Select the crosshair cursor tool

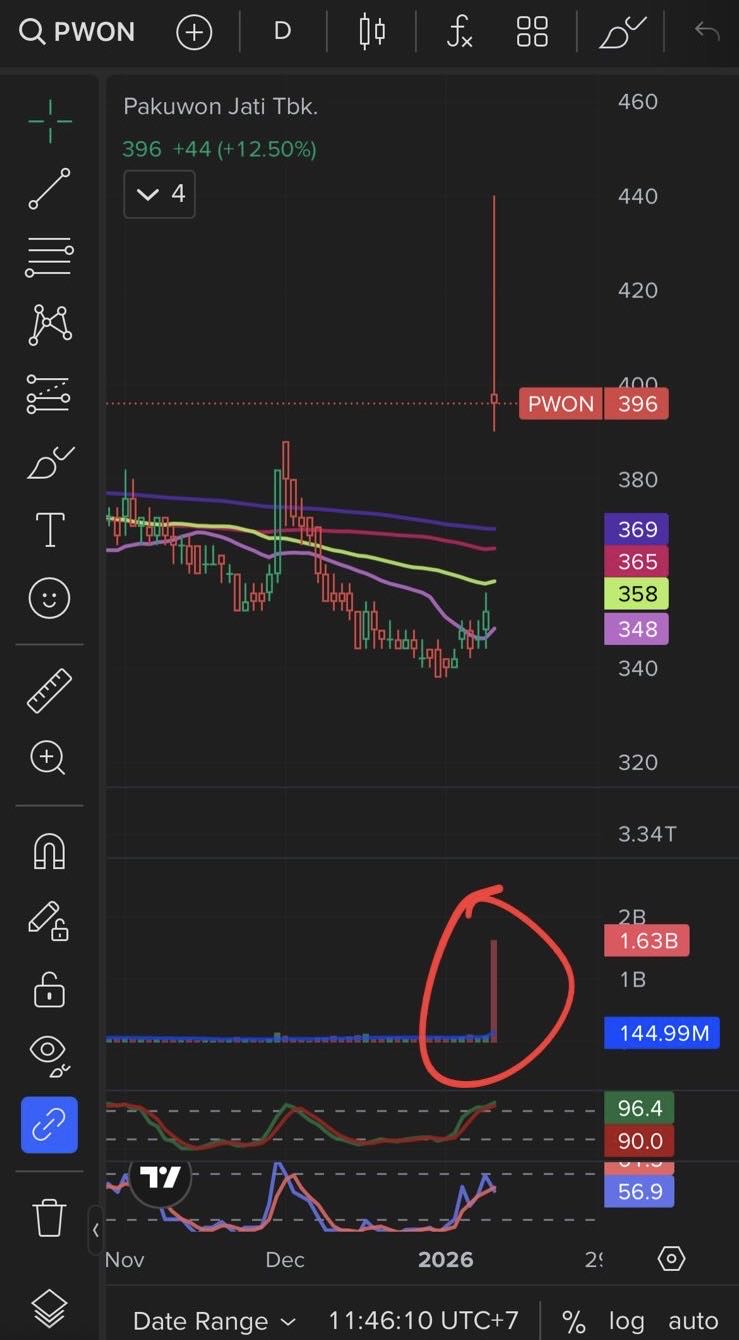(49, 121)
